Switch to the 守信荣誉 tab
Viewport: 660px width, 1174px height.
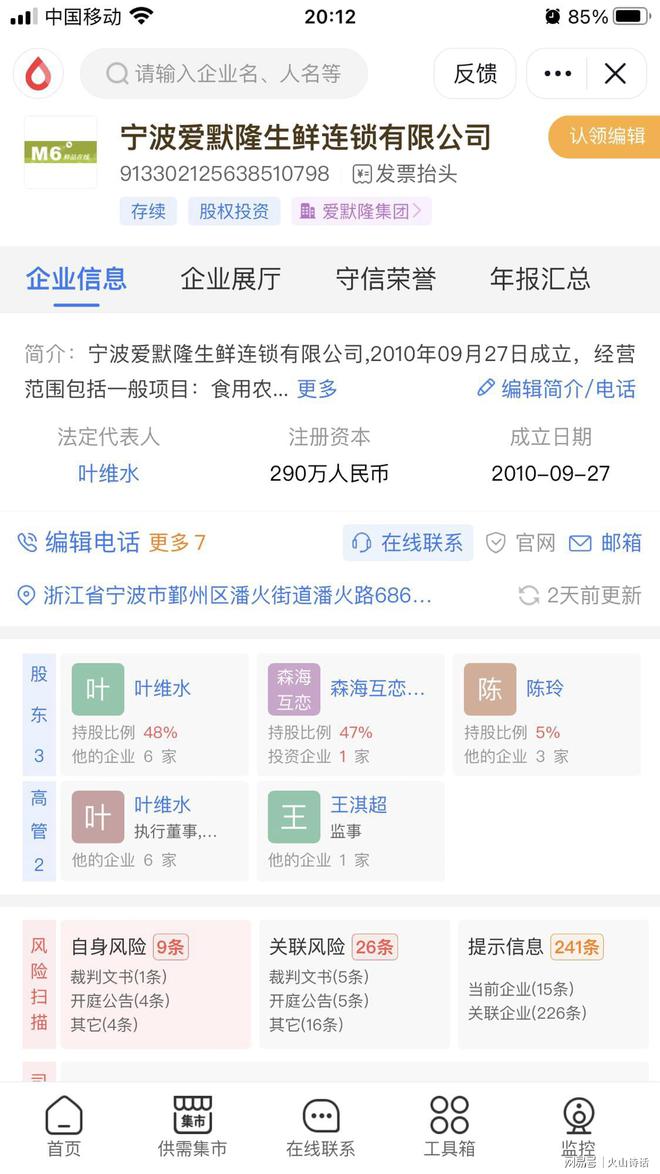tap(385, 279)
